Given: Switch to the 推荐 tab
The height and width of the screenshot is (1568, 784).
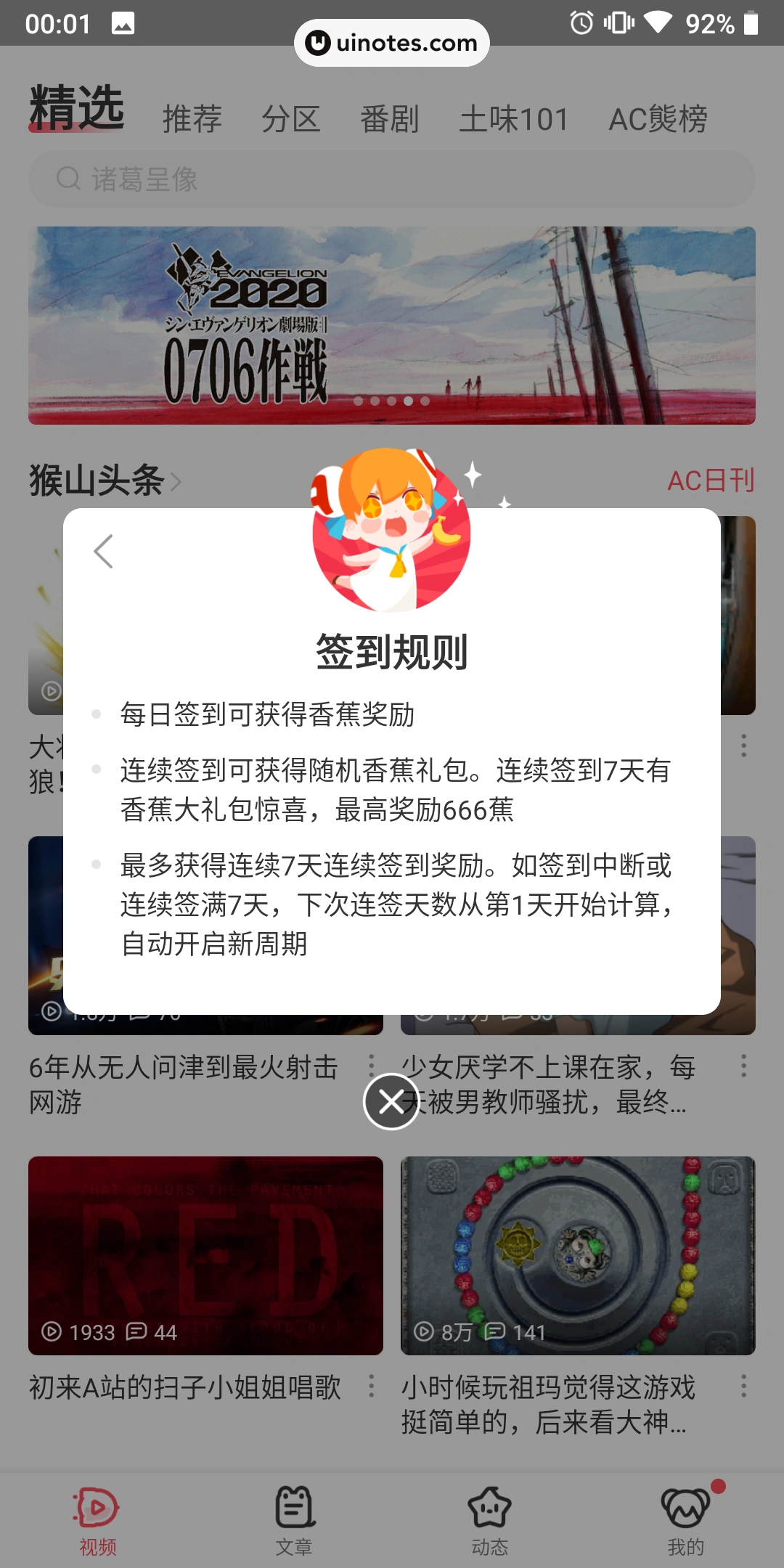Looking at the screenshot, I should tap(192, 119).
